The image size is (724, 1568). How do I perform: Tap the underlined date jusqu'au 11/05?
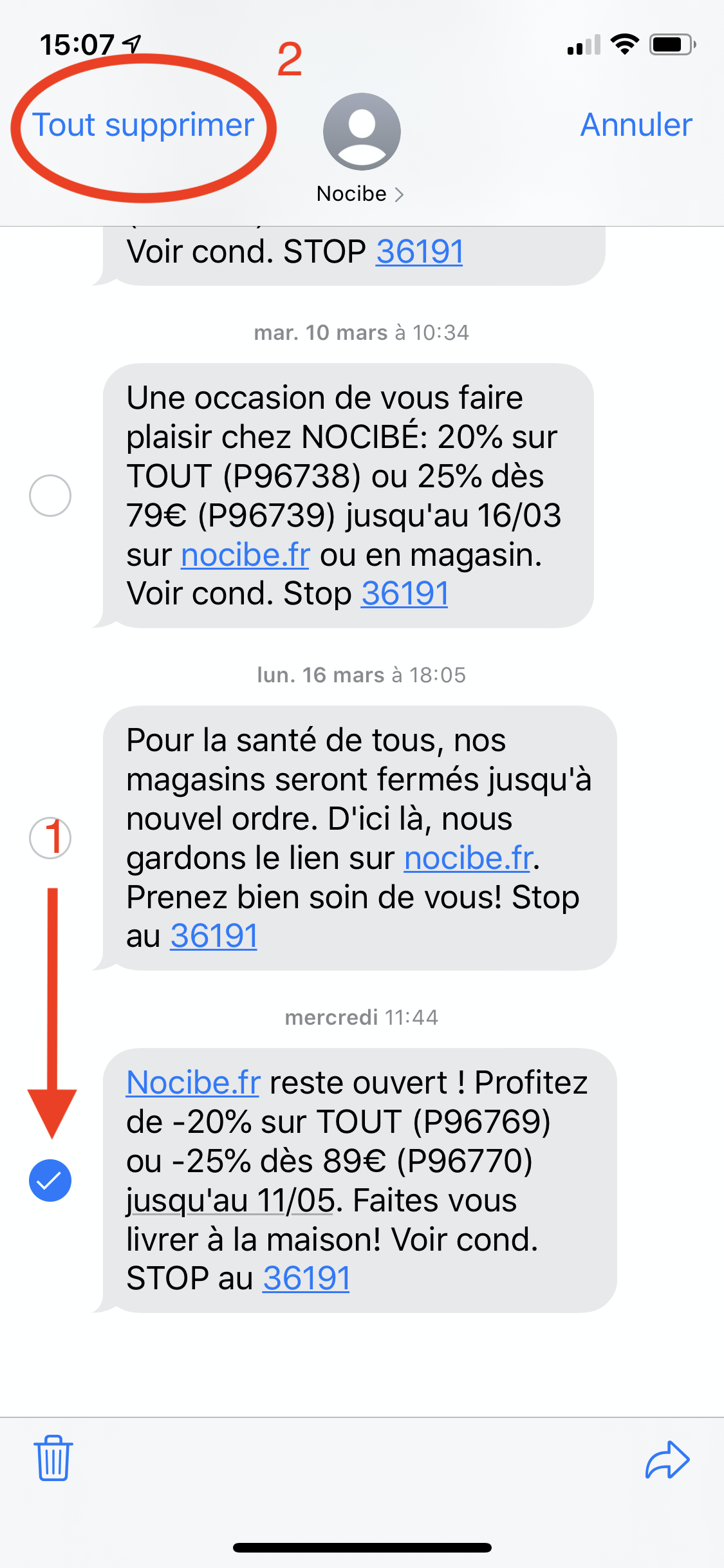(x=230, y=1200)
